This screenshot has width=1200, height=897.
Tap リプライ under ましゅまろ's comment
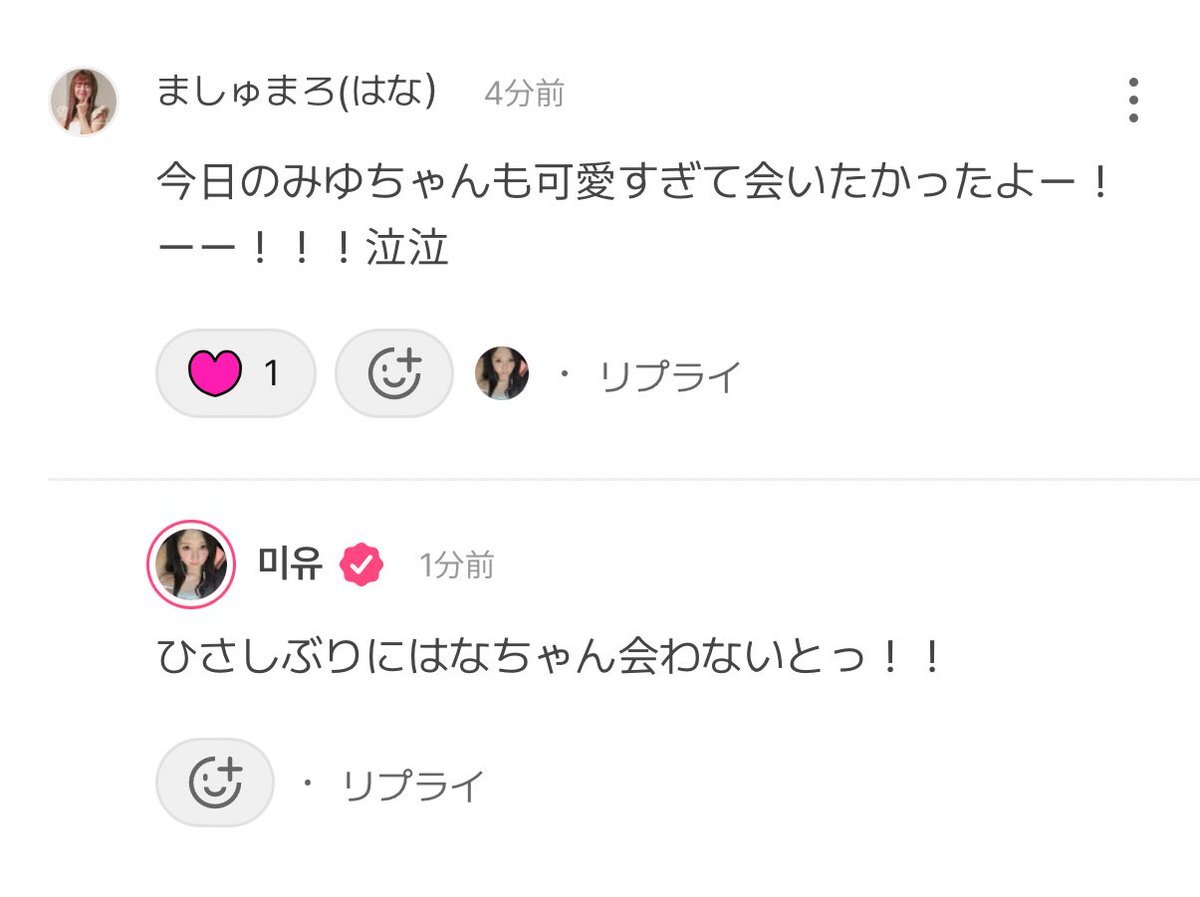pos(669,377)
